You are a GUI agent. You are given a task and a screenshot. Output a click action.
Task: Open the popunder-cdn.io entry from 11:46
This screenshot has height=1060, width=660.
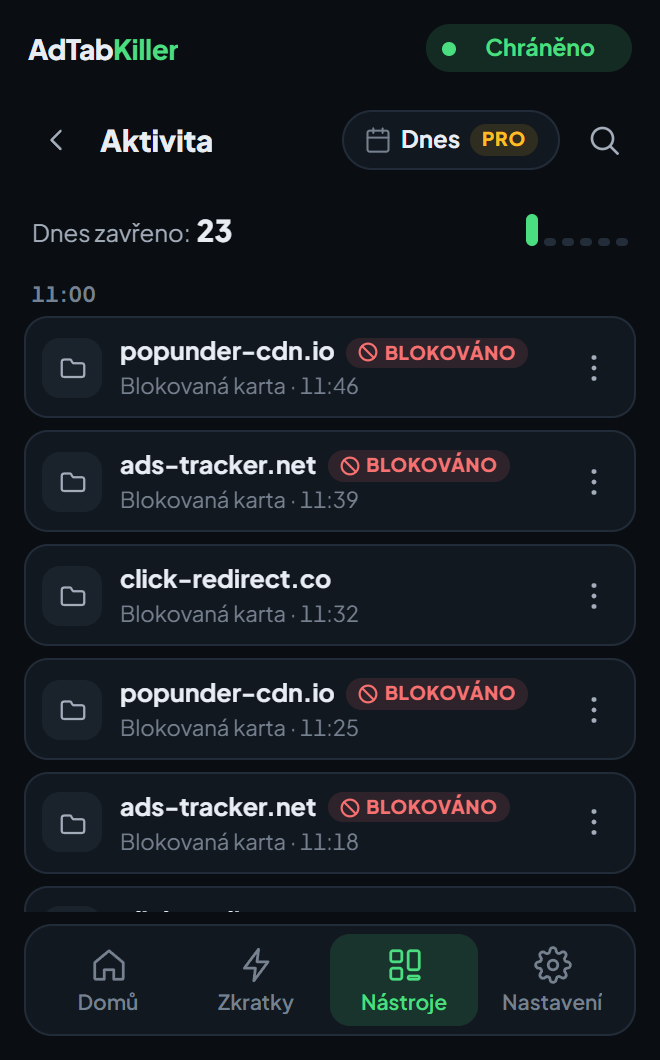[330, 367]
